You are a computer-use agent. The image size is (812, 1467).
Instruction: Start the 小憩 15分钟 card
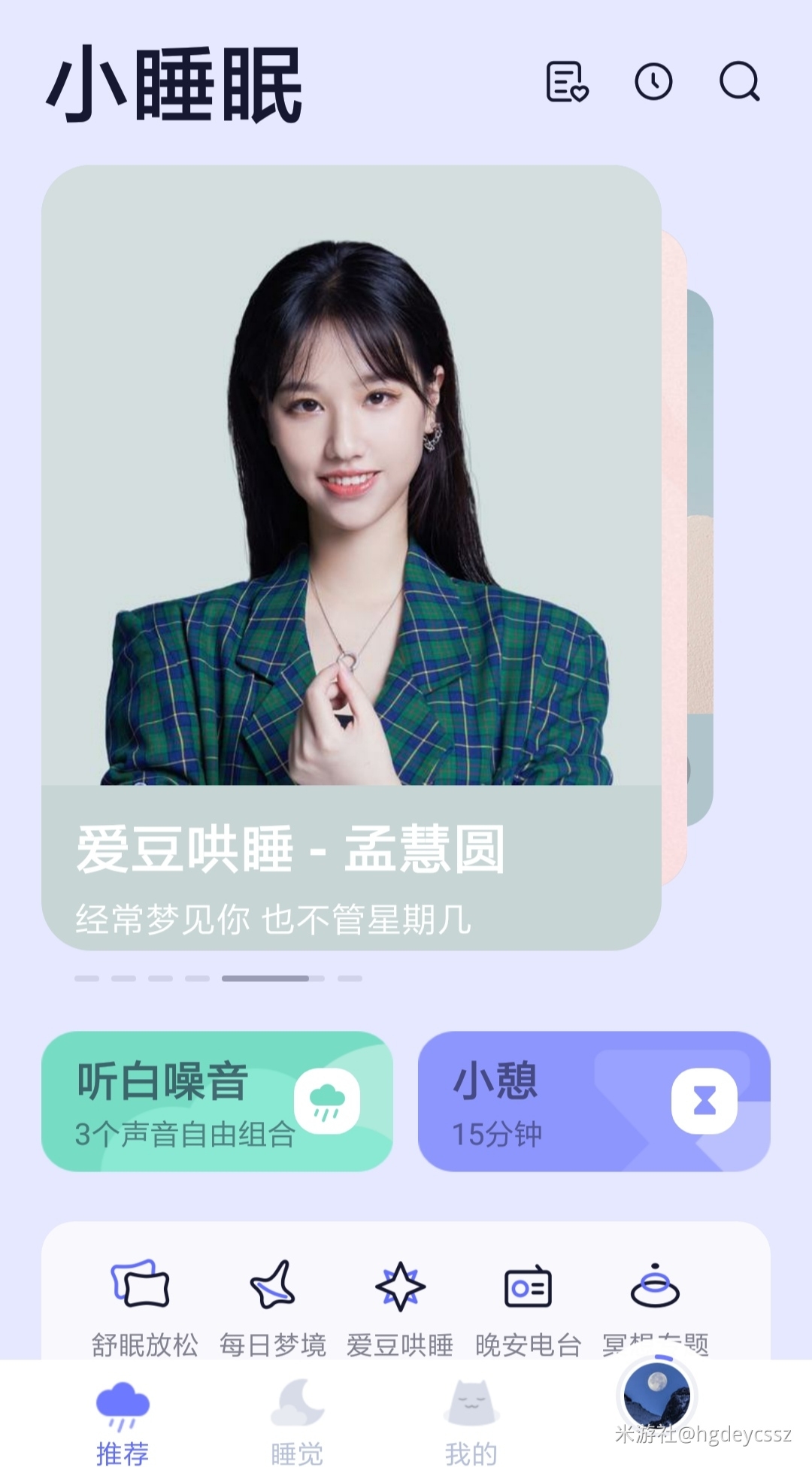tap(594, 1101)
